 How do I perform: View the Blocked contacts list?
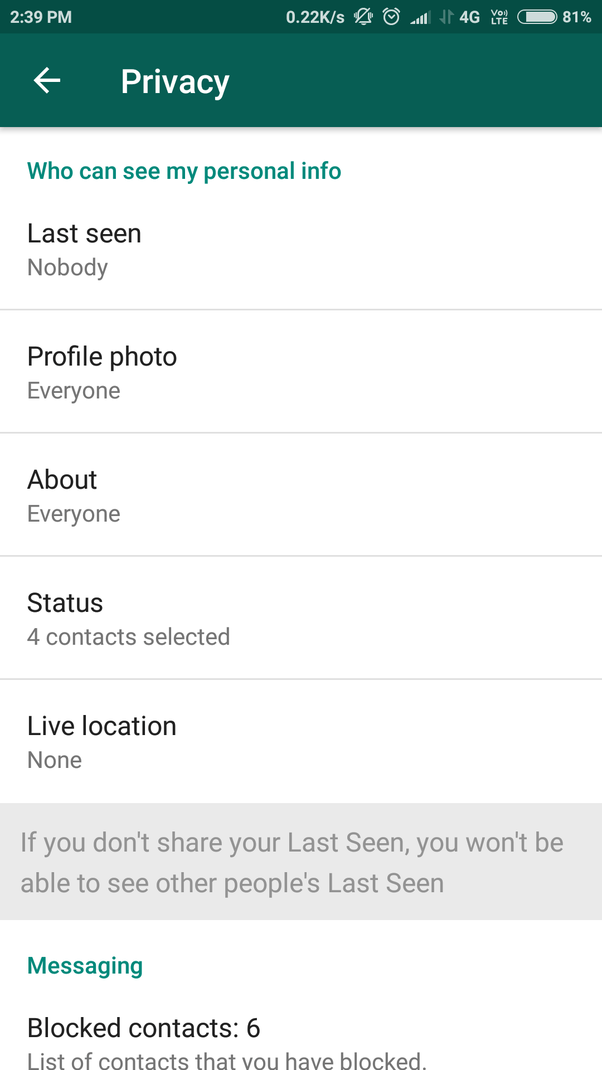(300, 1040)
